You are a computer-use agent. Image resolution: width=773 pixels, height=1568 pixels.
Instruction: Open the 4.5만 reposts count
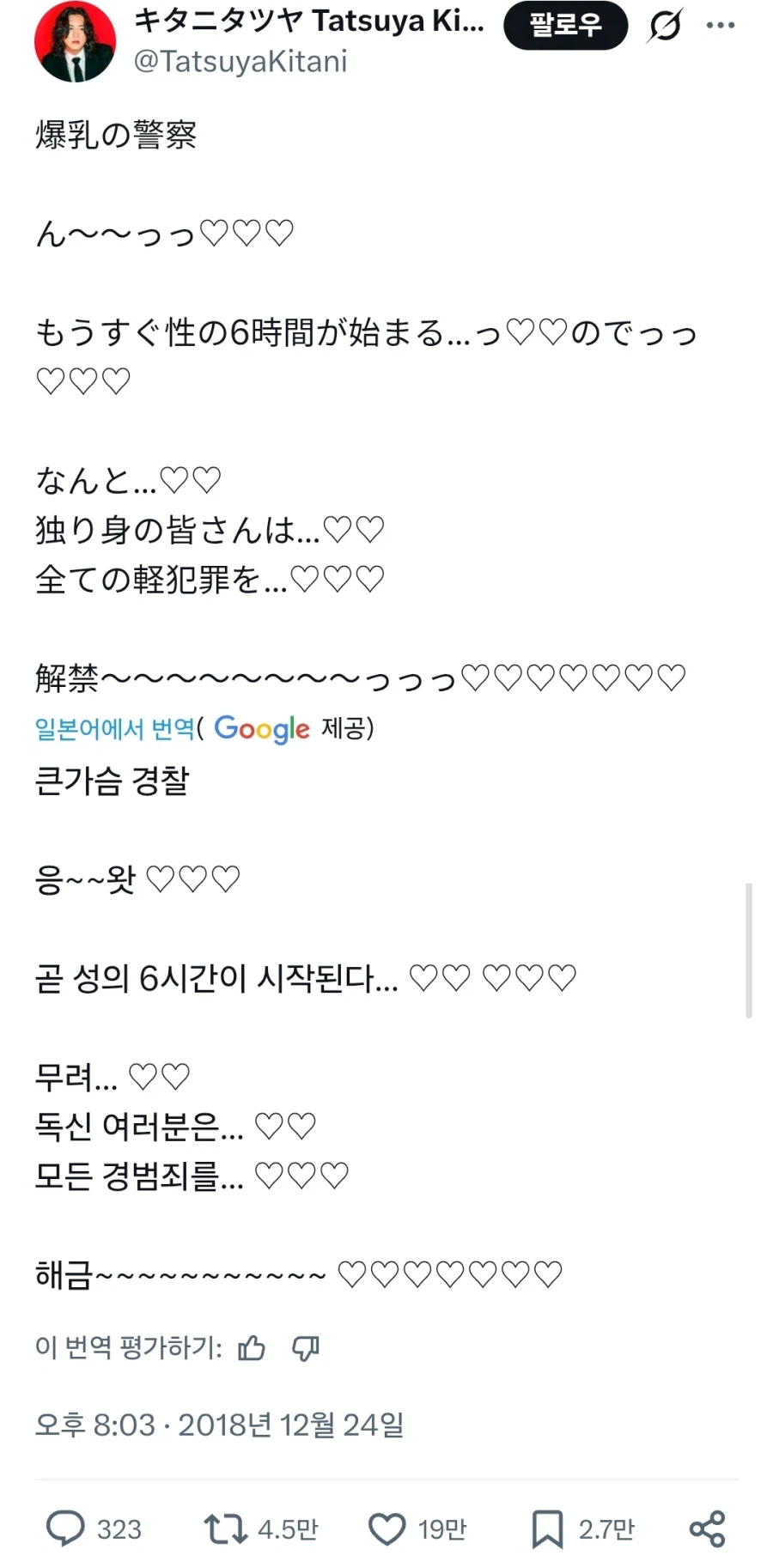pos(288,1528)
